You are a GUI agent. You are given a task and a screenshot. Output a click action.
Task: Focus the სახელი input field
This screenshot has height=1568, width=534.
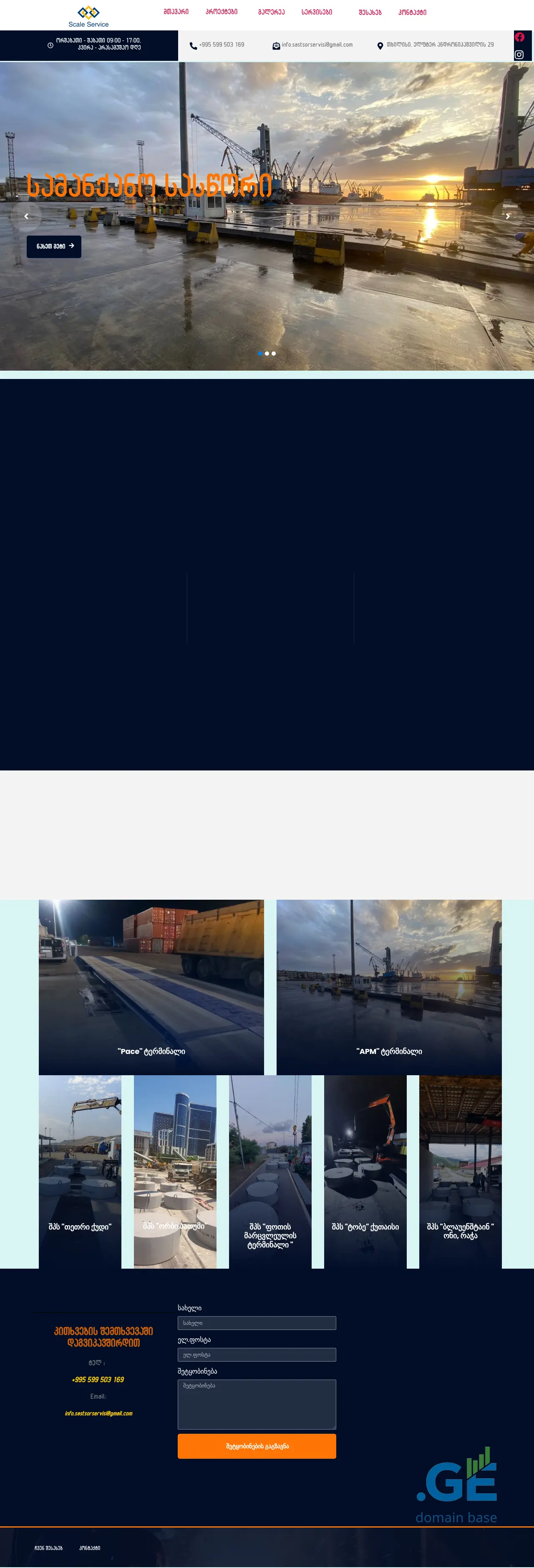click(x=256, y=1323)
